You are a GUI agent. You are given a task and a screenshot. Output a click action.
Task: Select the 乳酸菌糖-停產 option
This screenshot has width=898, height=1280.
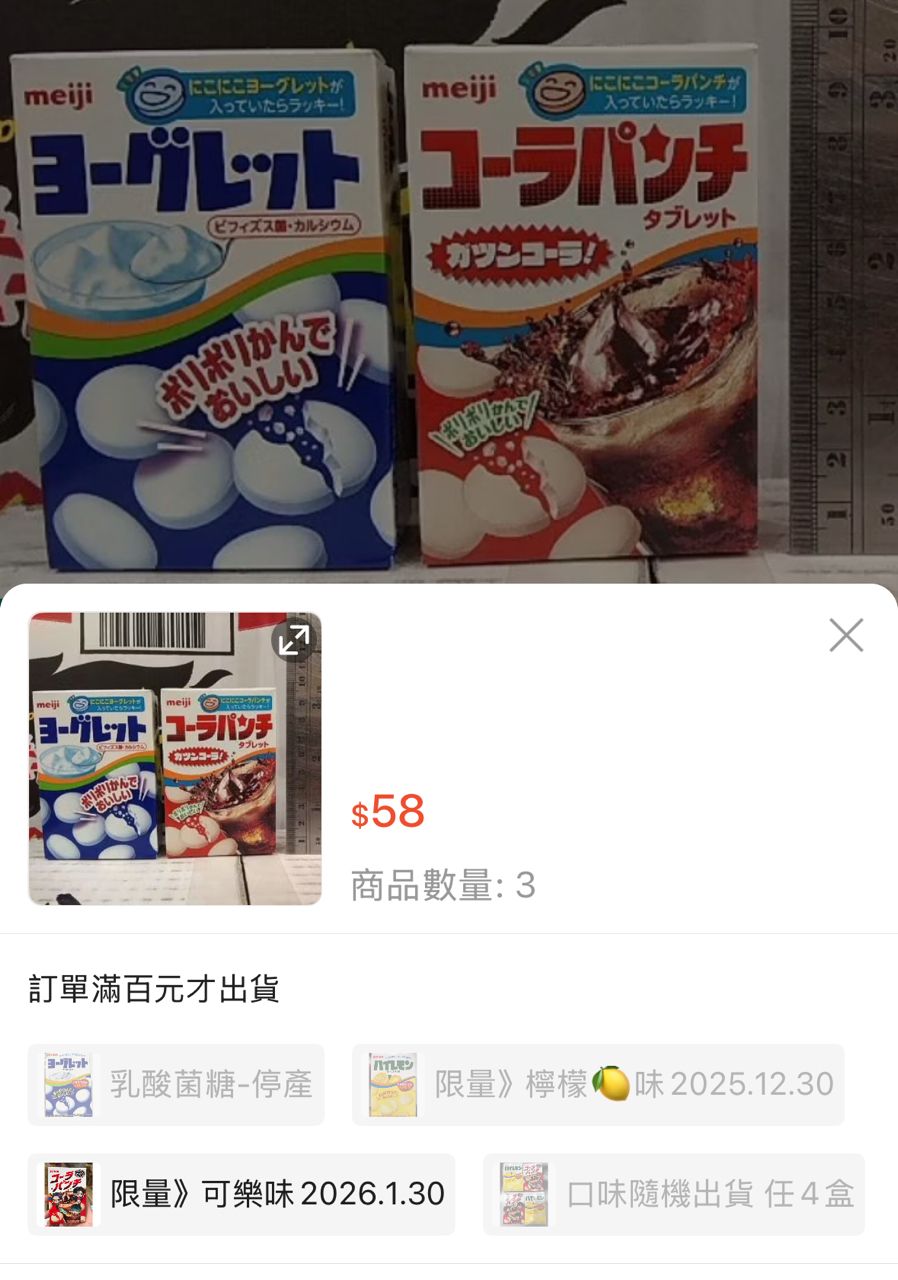pos(176,1085)
